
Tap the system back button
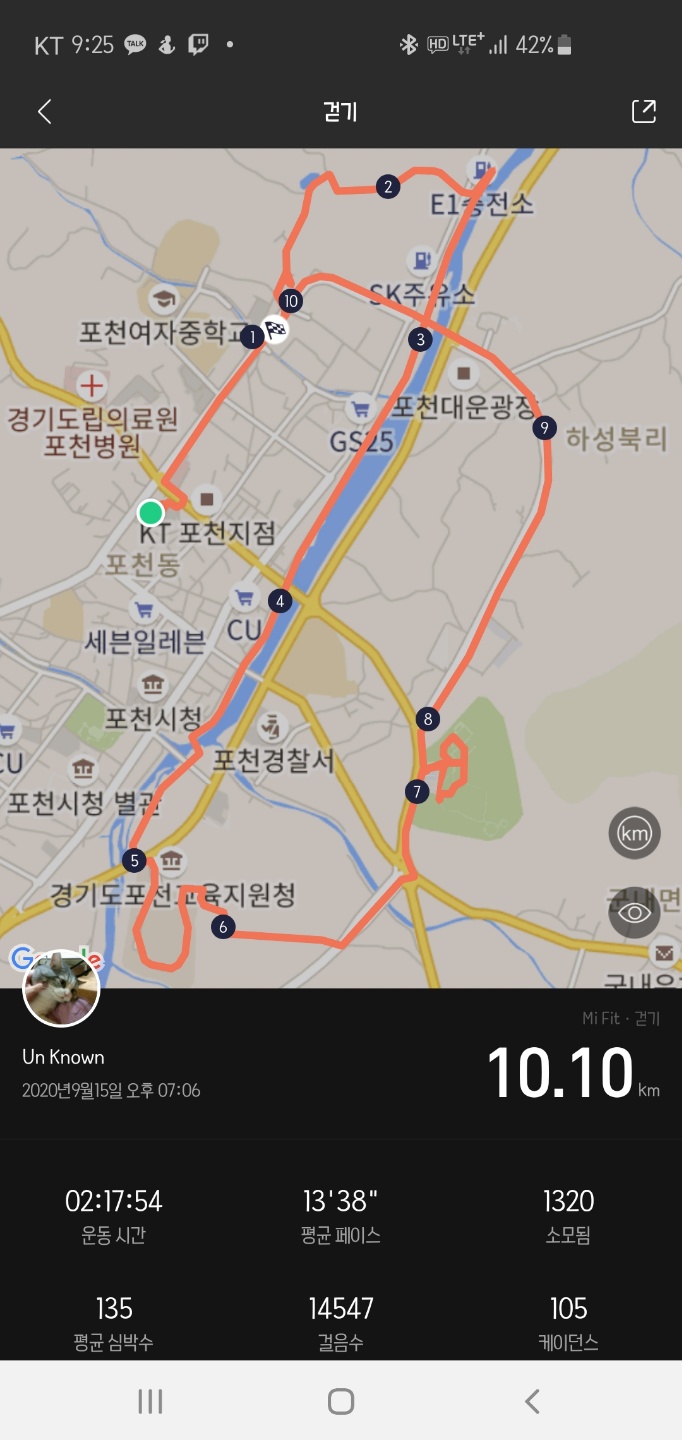532,1401
